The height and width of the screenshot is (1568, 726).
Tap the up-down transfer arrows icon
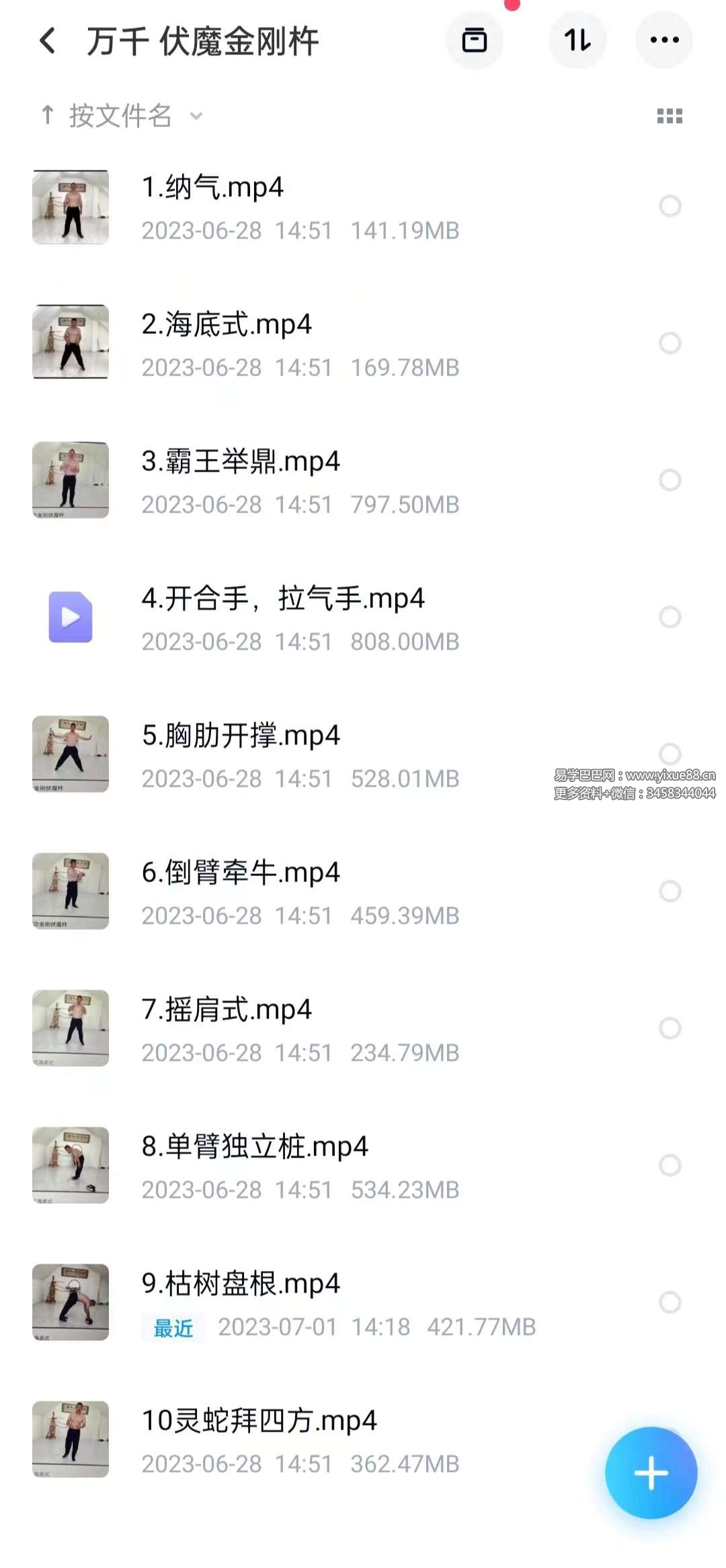point(577,40)
